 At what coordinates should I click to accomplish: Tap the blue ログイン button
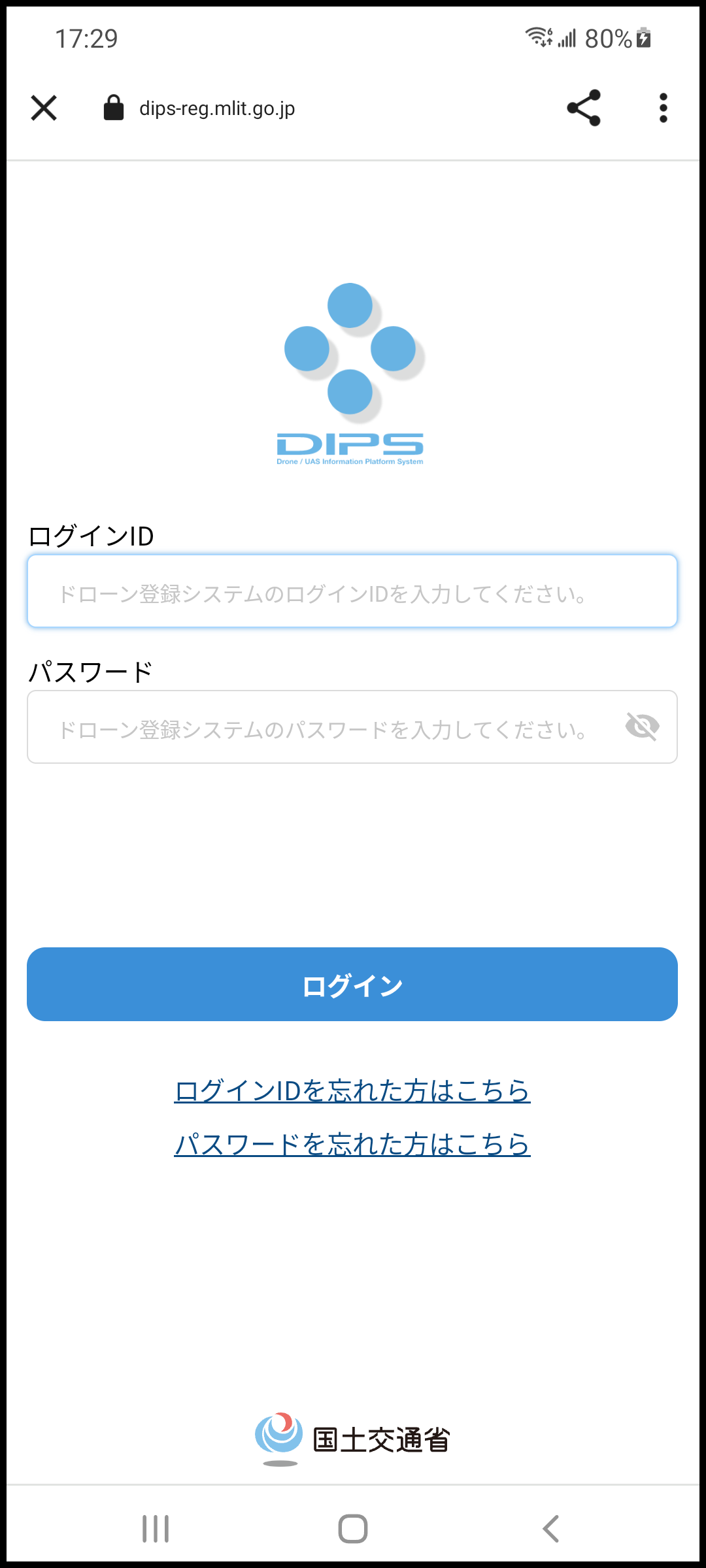click(x=352, y=984)
